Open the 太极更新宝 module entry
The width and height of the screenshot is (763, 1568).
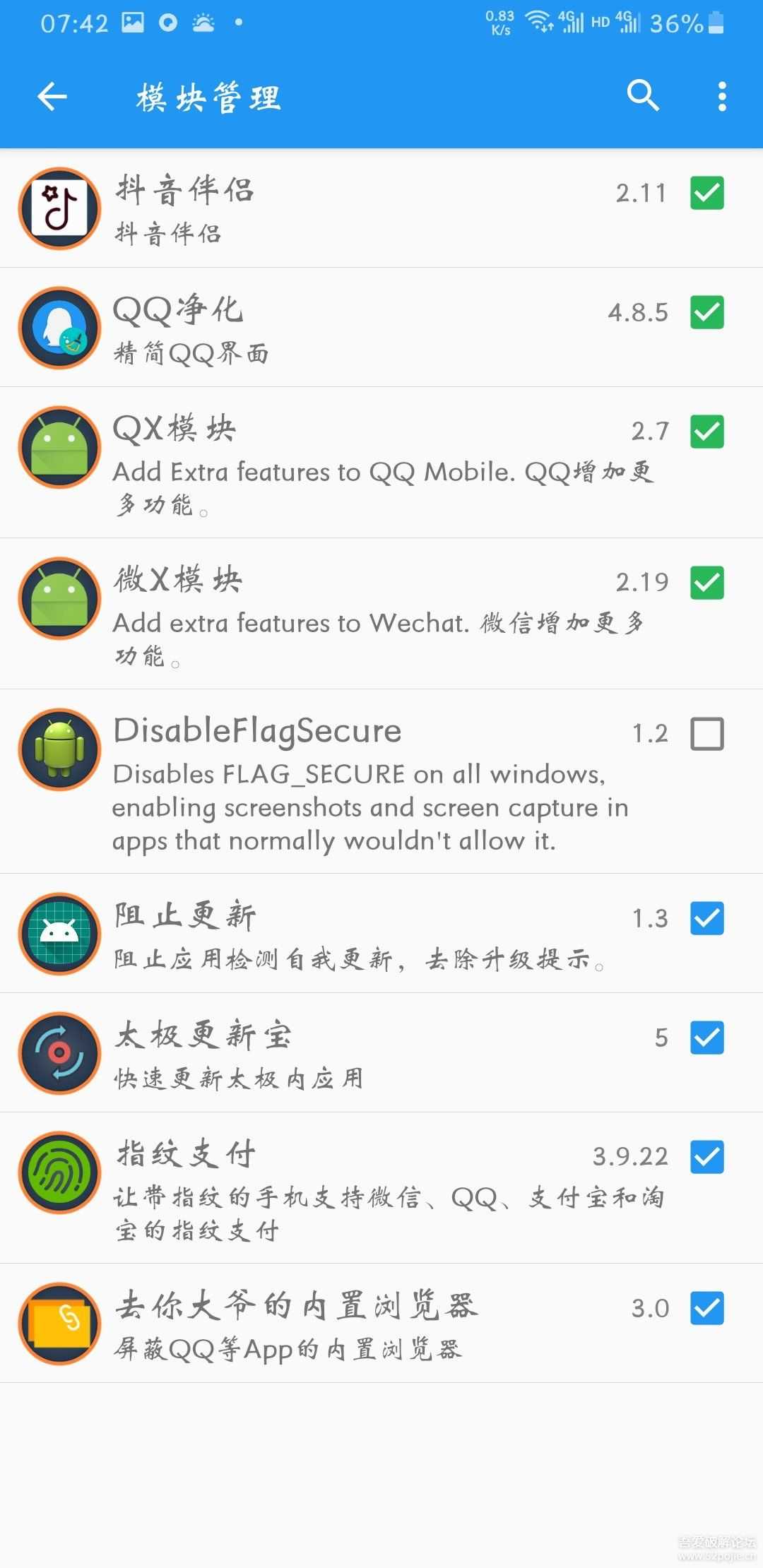click(353, 1053)
